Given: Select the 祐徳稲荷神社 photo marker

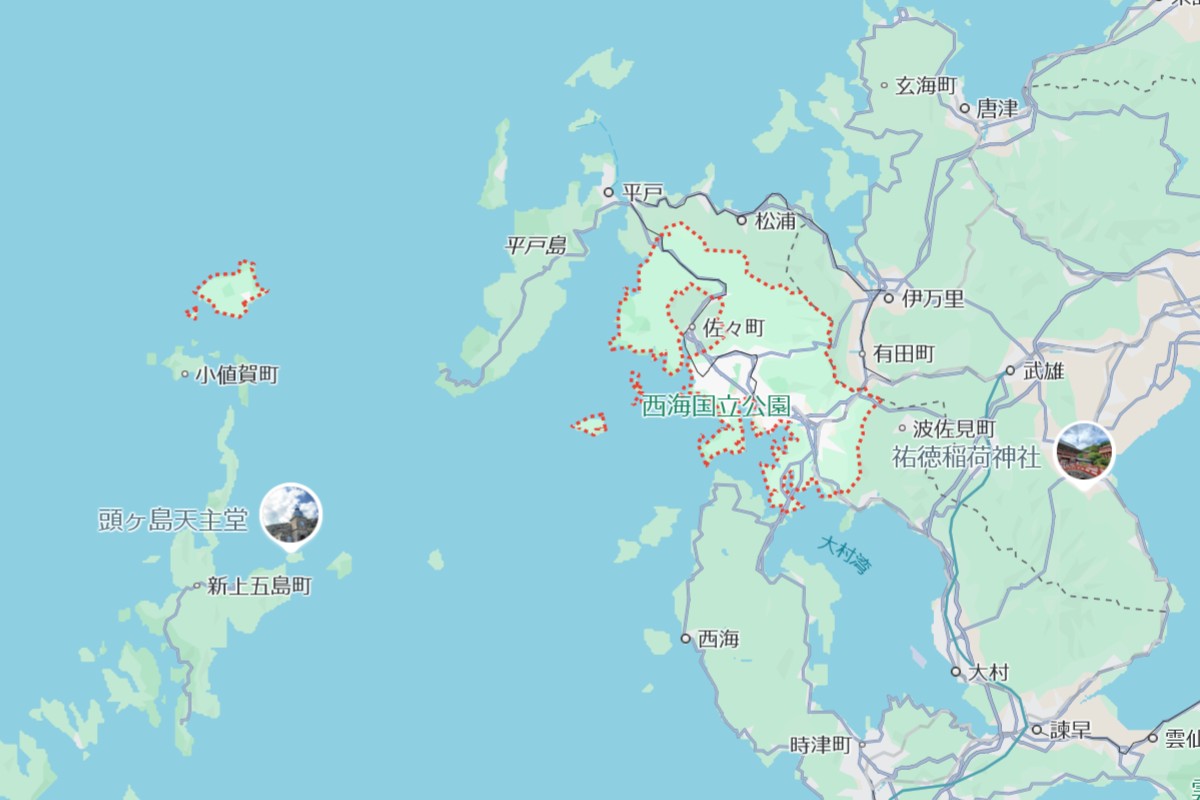Looking at the screenshot, I should point(1085,450).
